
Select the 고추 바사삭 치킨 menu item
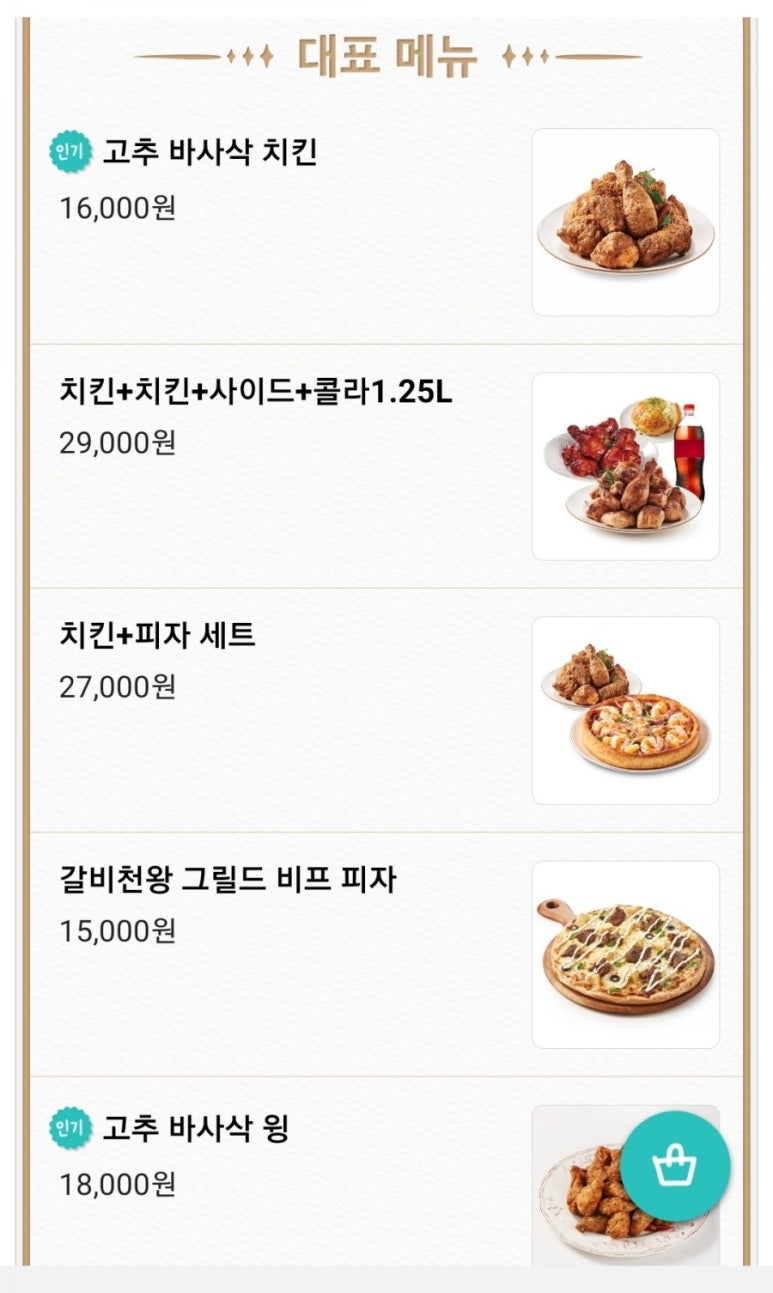209,153
